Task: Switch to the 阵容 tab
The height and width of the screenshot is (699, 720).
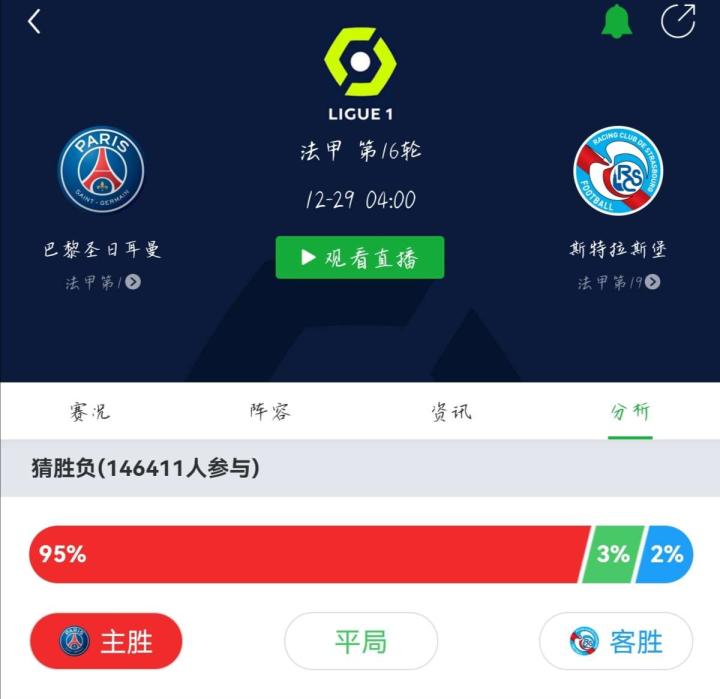Action: point(270,412)
